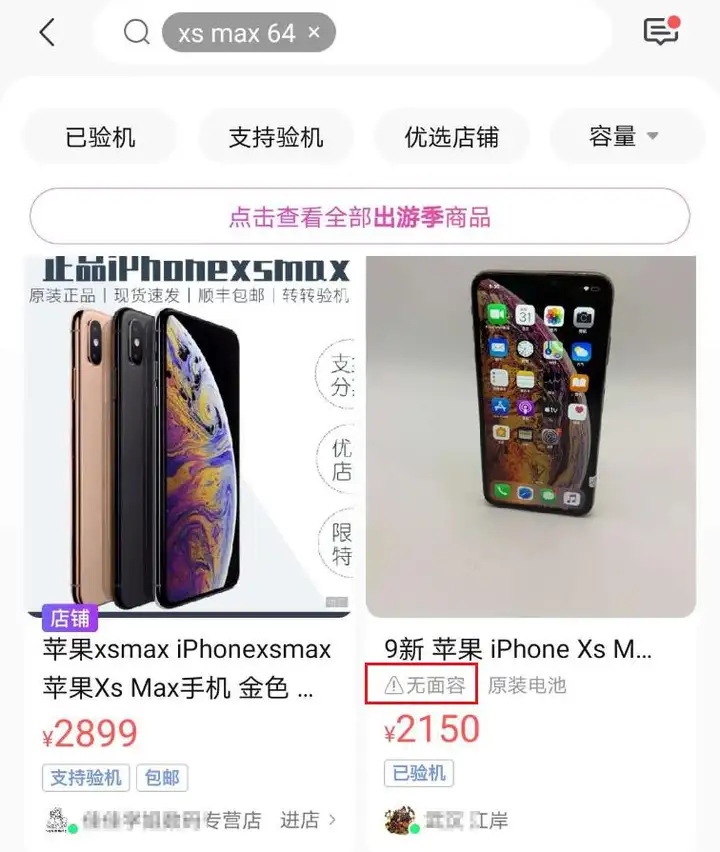The width and height of the screenshot is (720, 852).
Task: Open the 9新 苹果 iPhone Xs ¥2150 listing
Action: click(531, 440)
